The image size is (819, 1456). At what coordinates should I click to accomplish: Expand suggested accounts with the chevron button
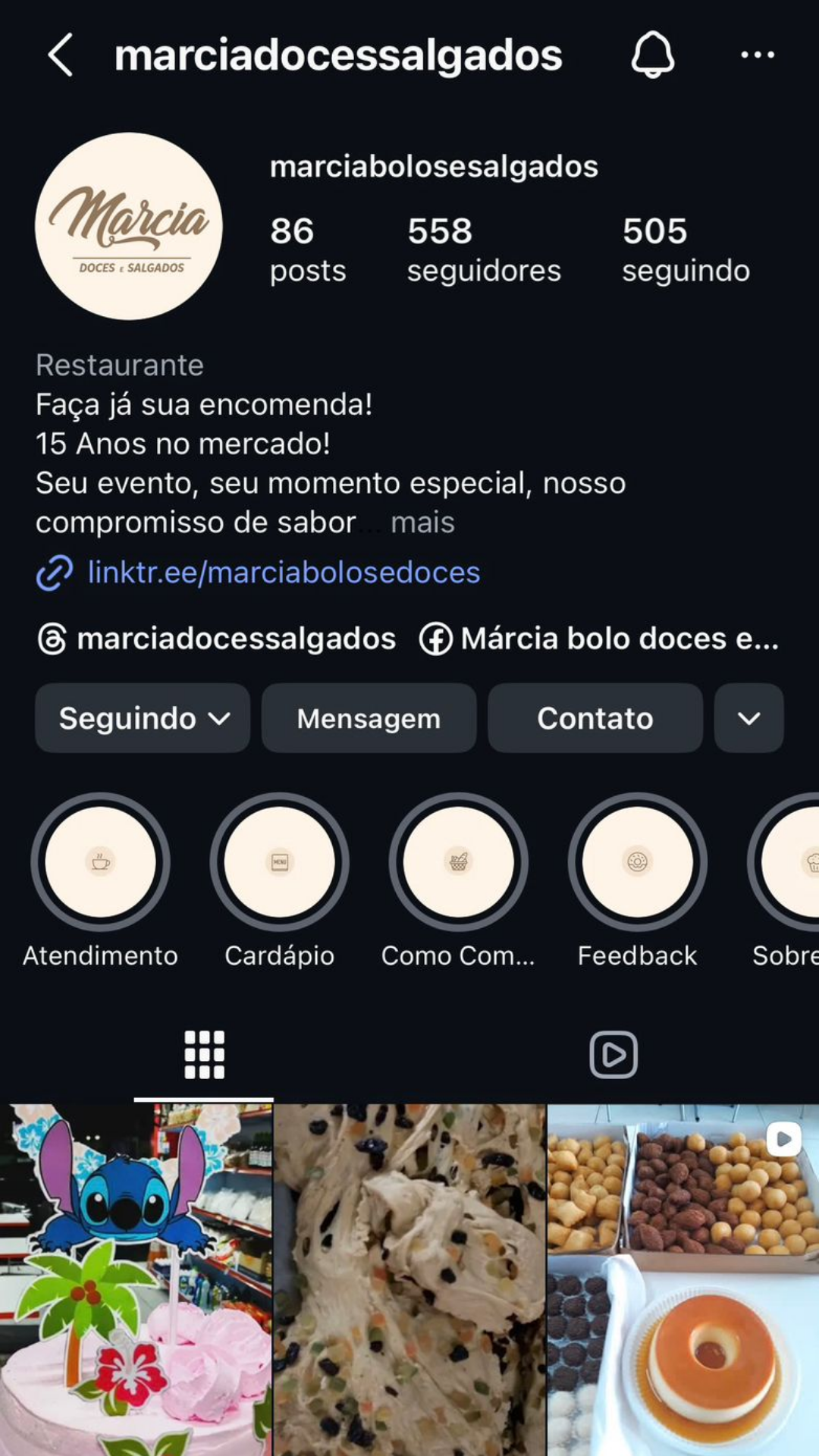tap(748, 718)
